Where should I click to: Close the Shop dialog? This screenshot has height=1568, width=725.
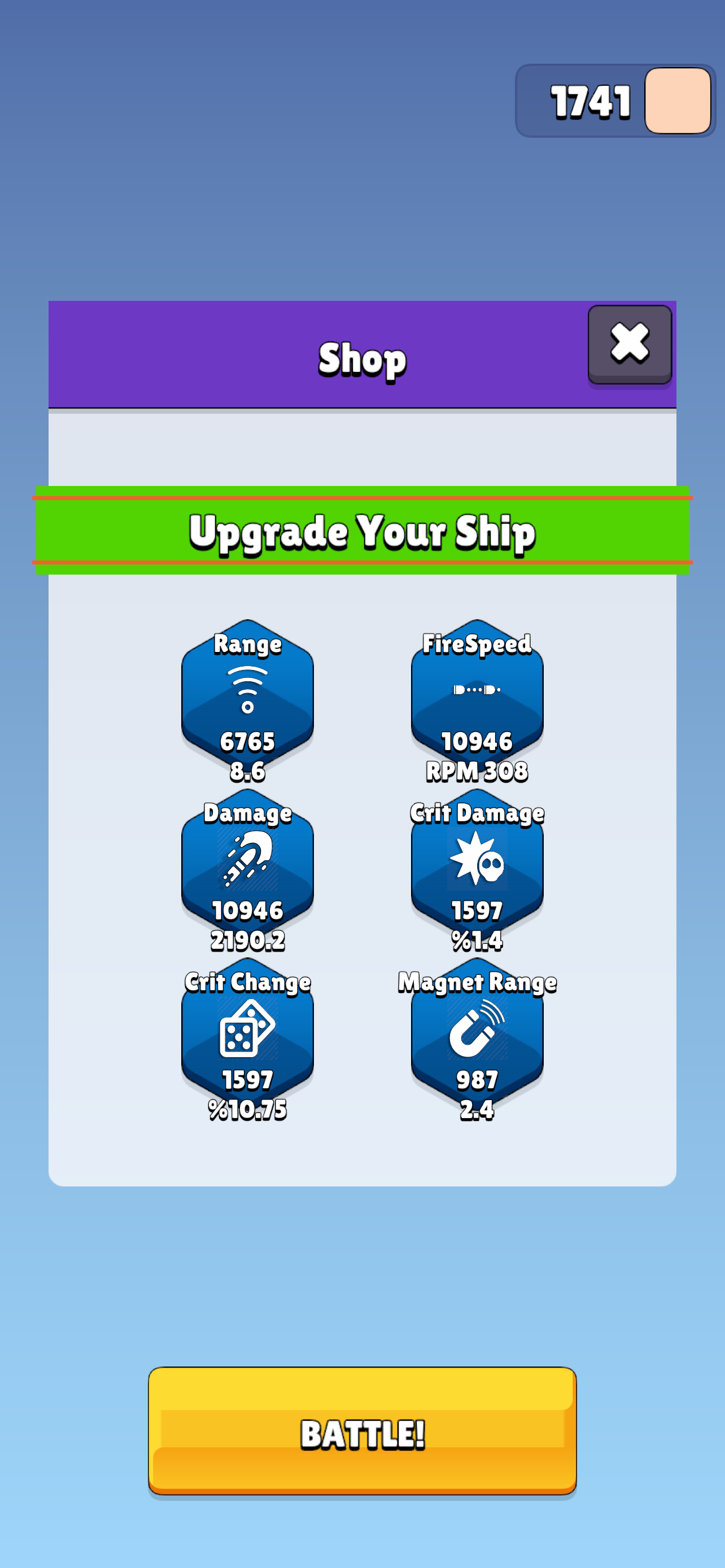(x=629, y=344)
